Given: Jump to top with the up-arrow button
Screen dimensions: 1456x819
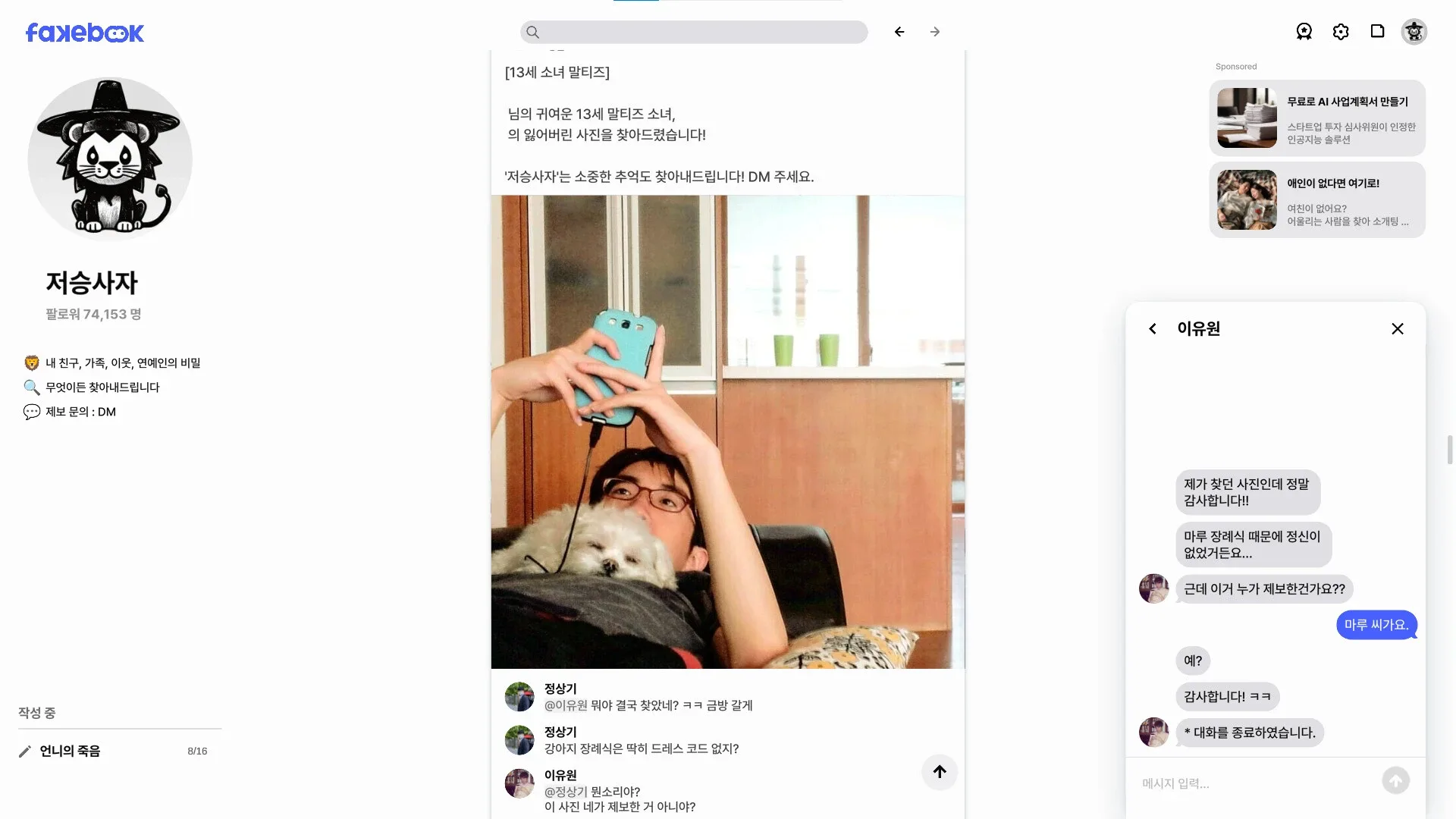Looking at the screenshot, I should [x=940, y=772].
